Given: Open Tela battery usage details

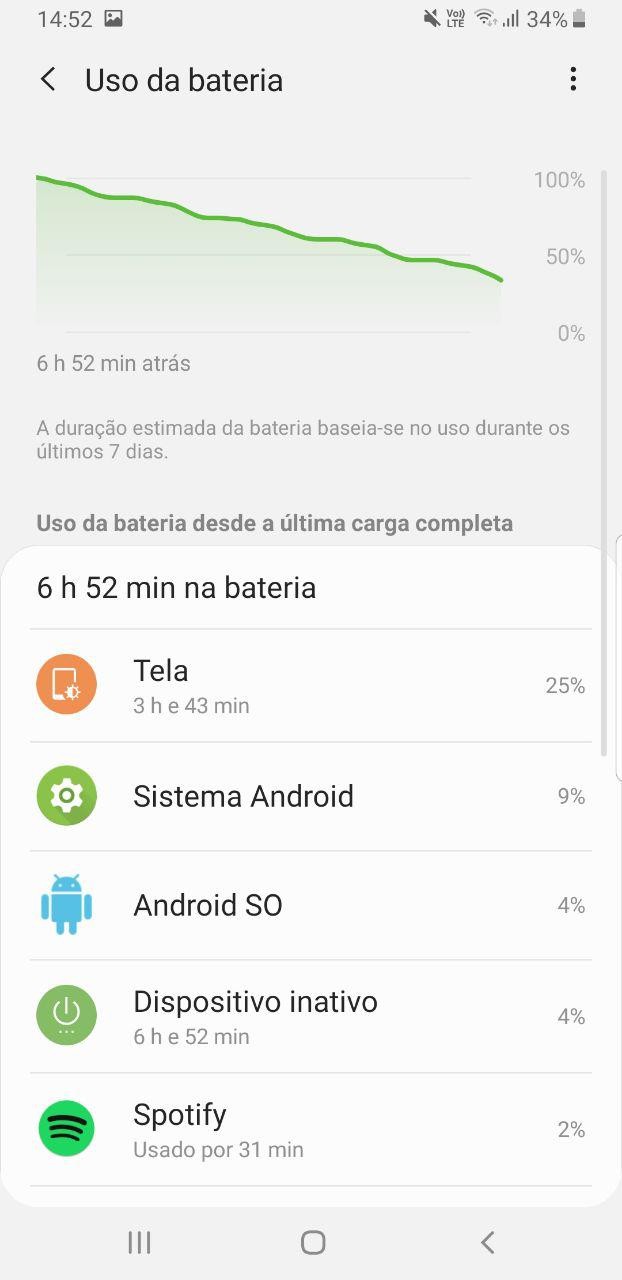Looking at the screenshot, I should point(310,686).
